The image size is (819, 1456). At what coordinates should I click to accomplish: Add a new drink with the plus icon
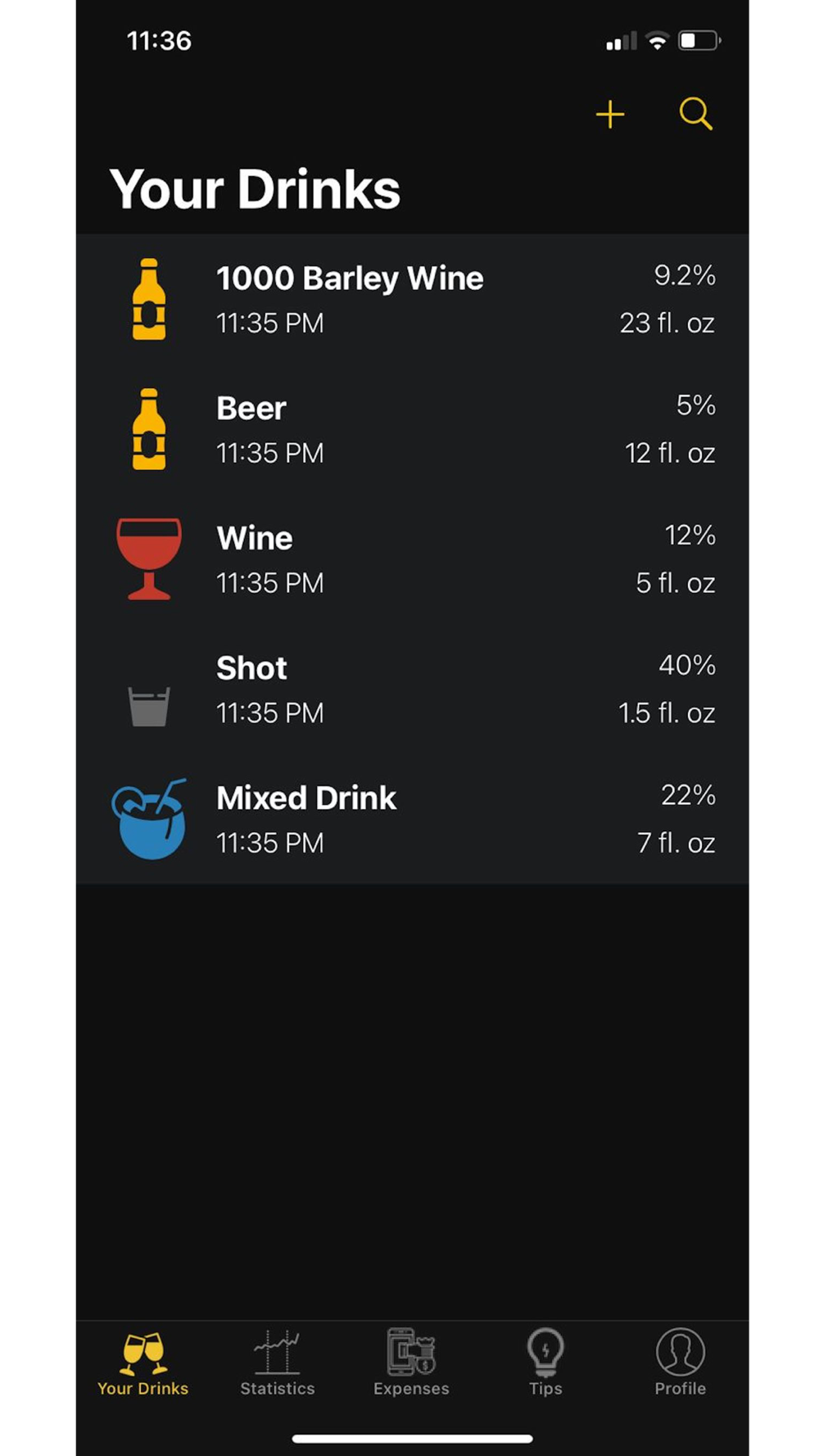coord(609,114)
